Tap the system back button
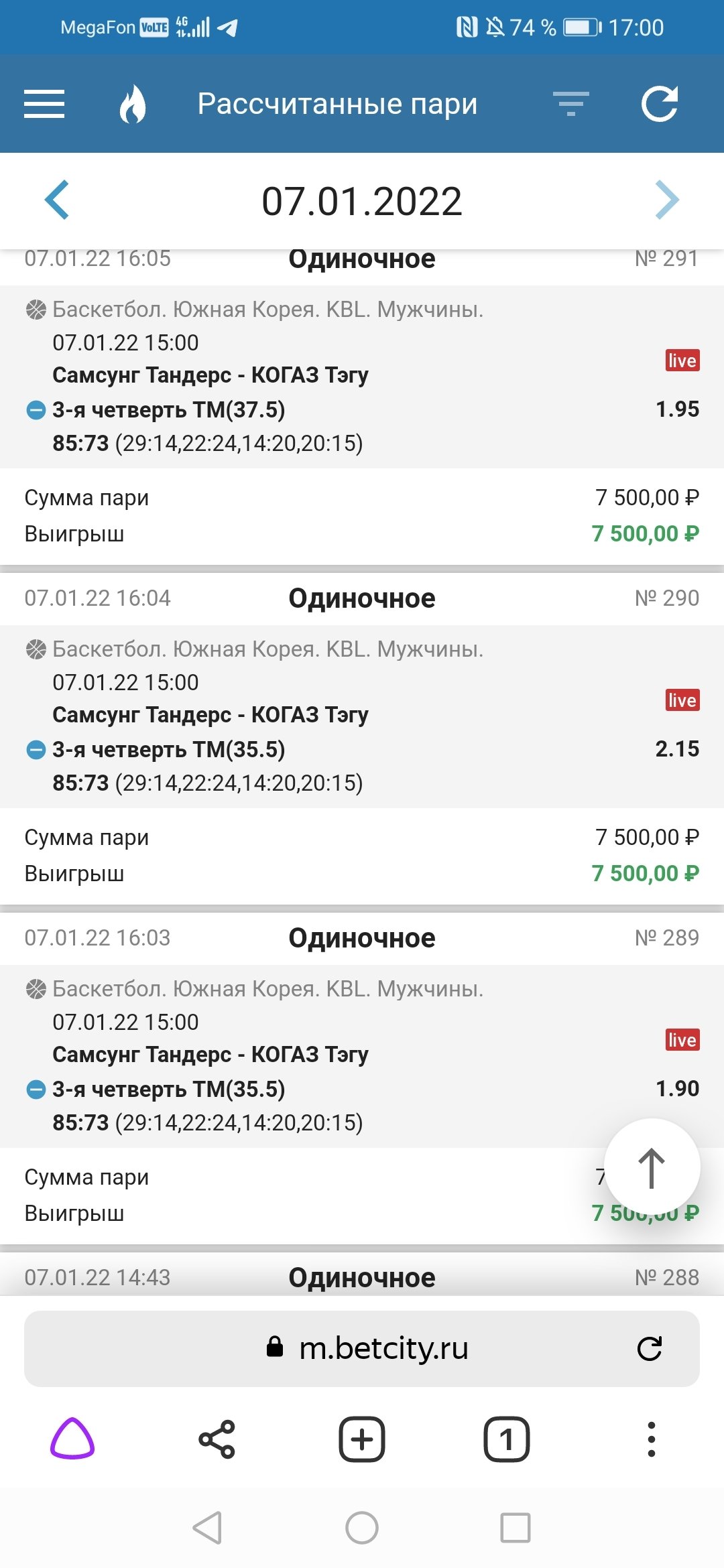The height and width of the screenshot is (1568, 724). (208, 1528)
